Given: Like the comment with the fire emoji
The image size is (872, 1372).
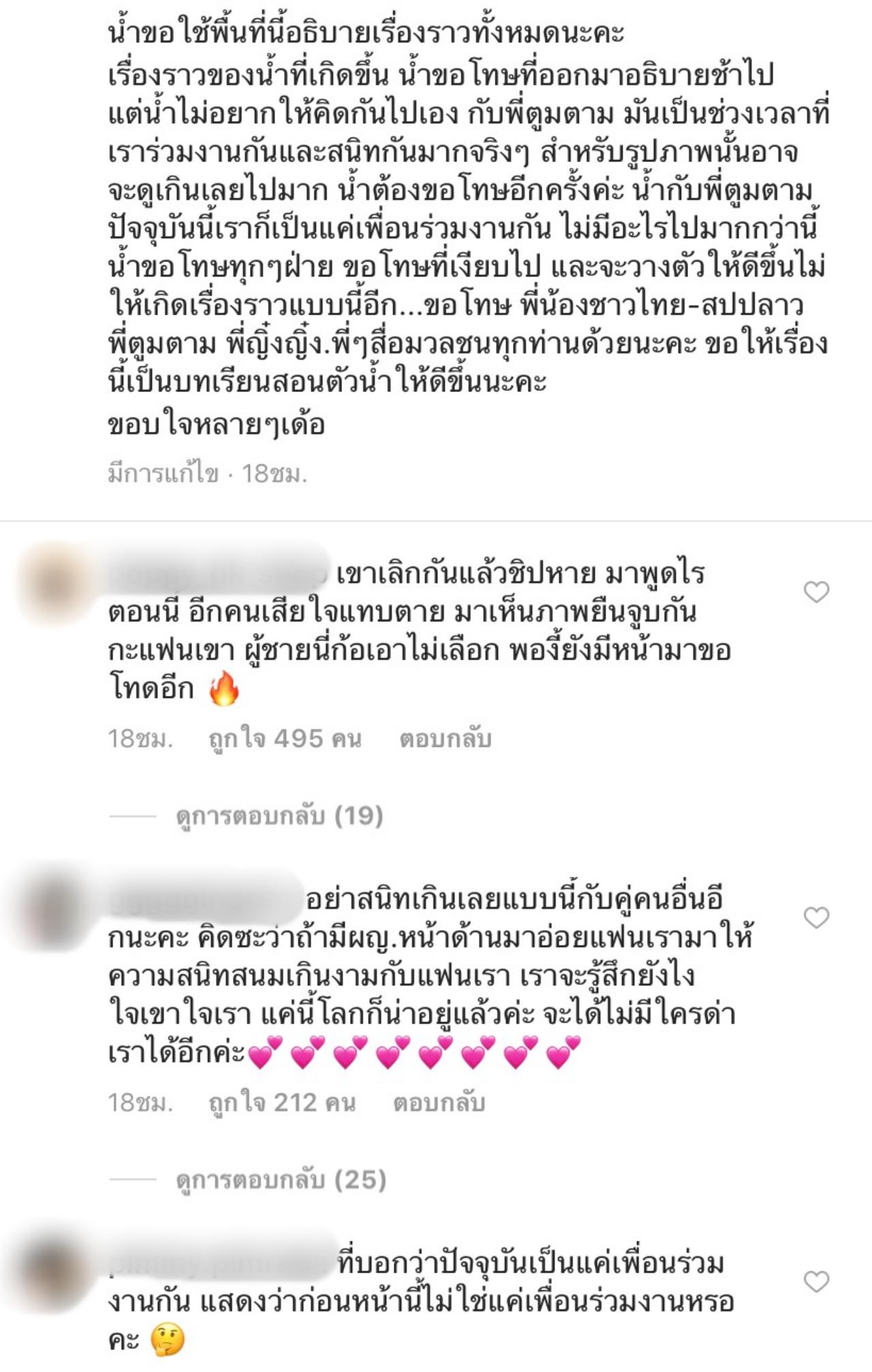Looking at the screenshot, I should tap(816, 592).
